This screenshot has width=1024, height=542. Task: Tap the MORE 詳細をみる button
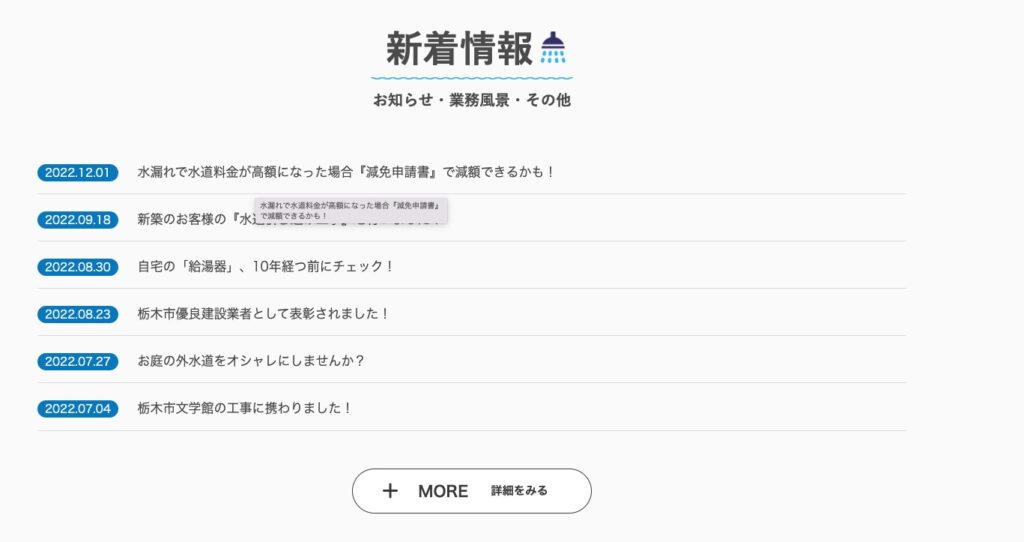click(471, 491)
